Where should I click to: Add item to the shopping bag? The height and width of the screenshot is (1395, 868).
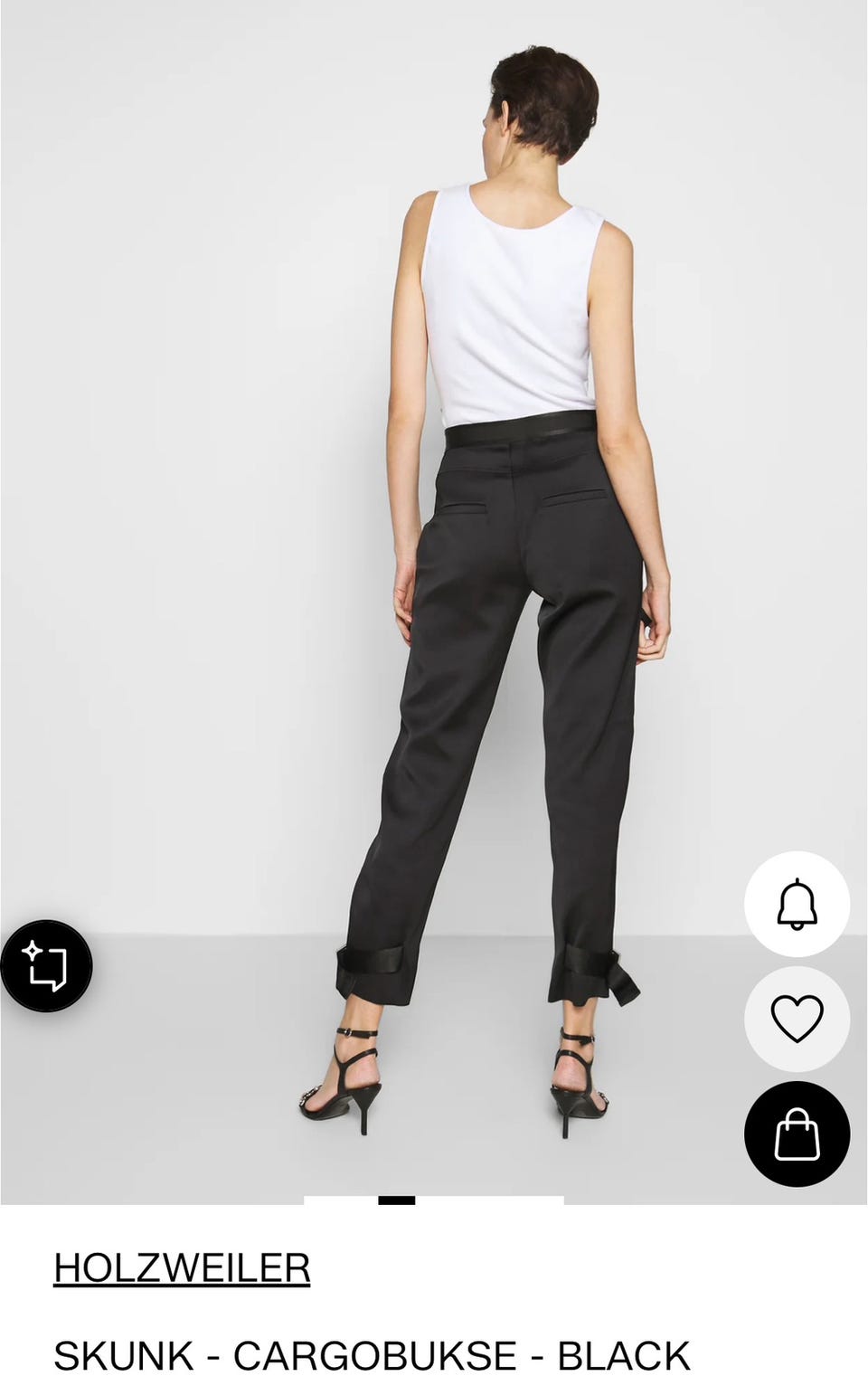pyautogui.click(x=797, y=1134)
